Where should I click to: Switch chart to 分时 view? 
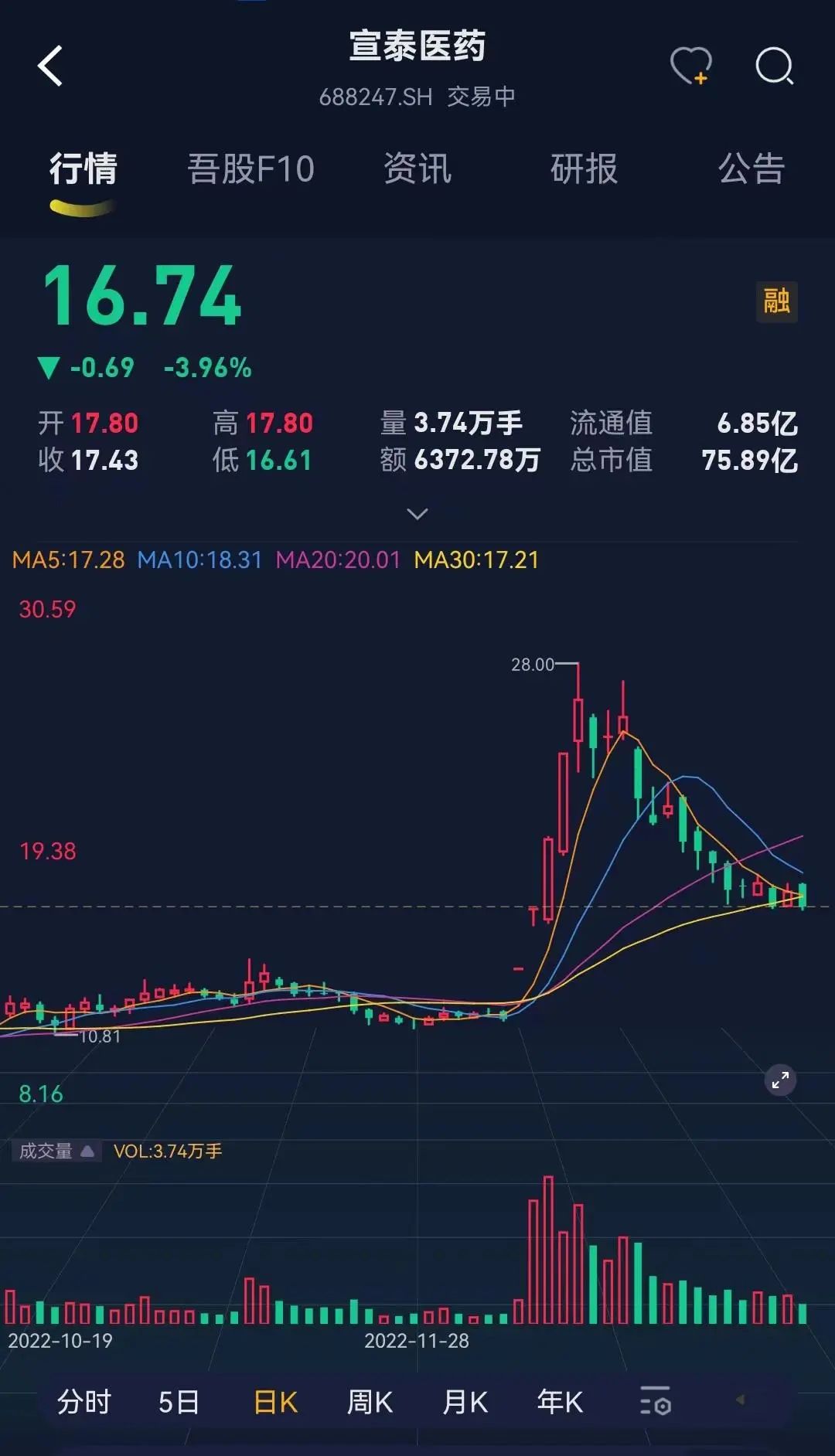point(83,1401)
